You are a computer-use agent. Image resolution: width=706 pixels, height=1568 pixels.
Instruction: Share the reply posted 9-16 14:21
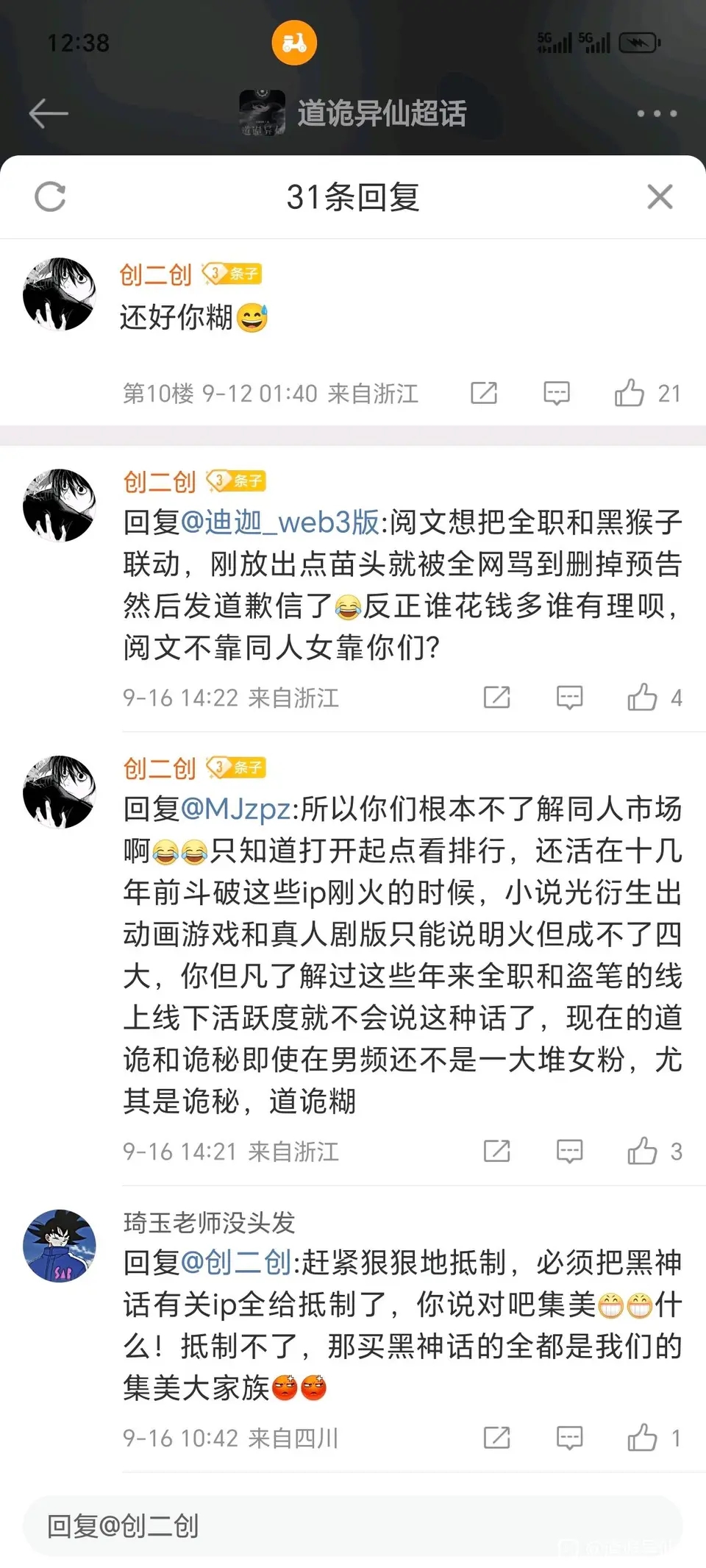click(496, 1151)
